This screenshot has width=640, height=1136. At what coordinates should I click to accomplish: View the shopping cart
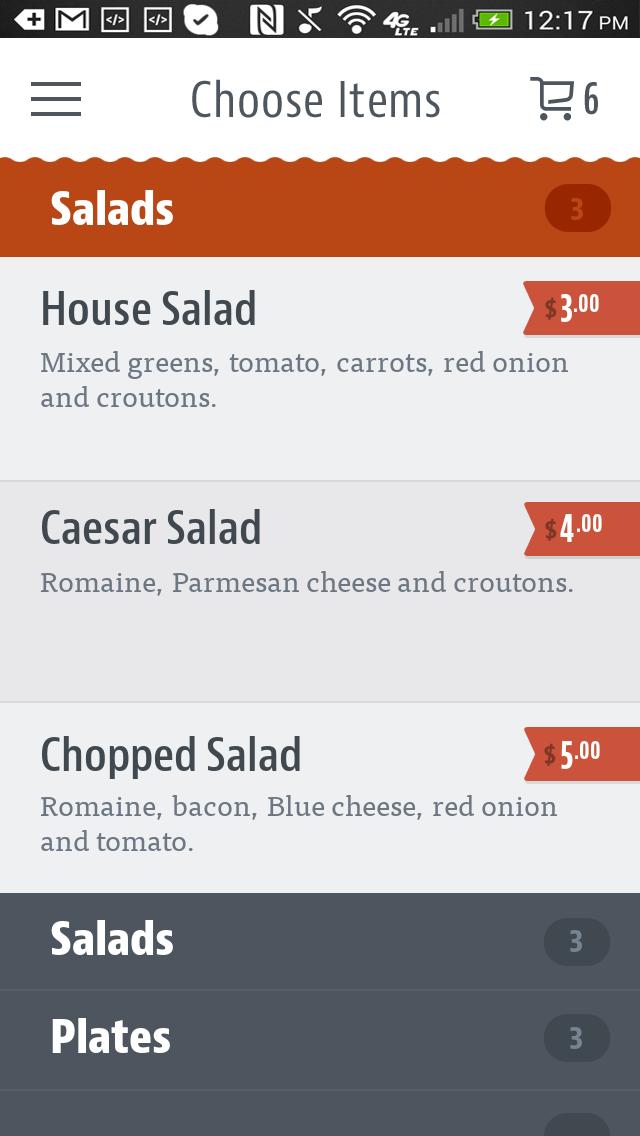click(x=563, y=99)
